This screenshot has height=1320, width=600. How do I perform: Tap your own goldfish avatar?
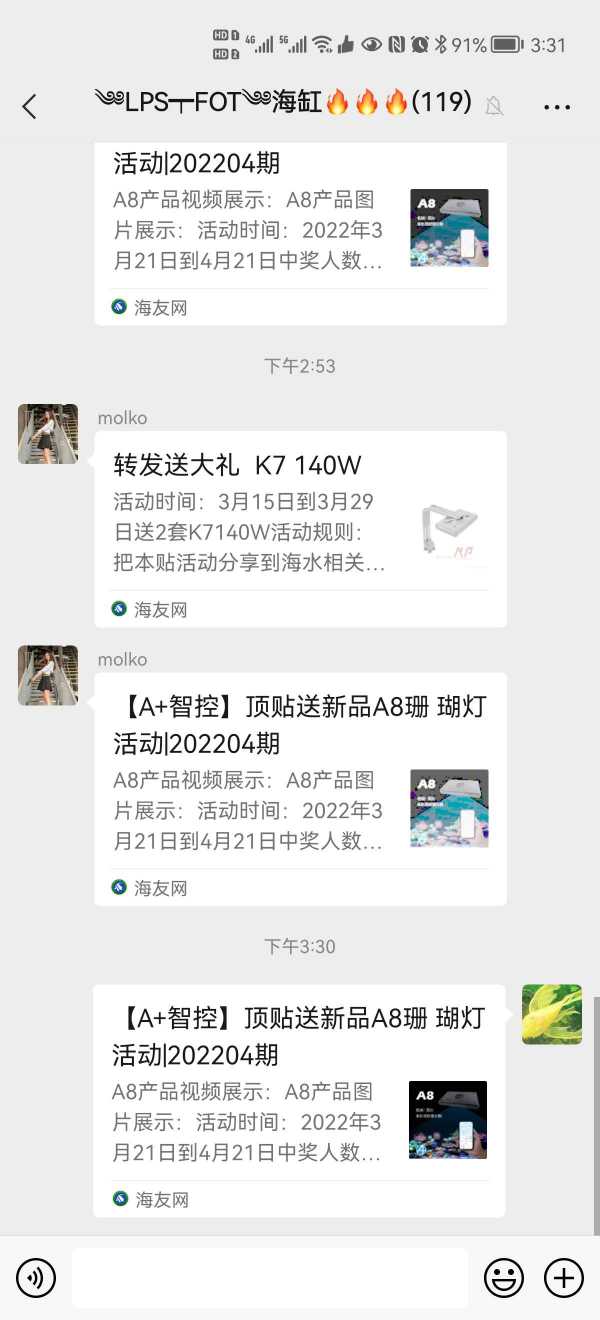[x=552, y=1014]
